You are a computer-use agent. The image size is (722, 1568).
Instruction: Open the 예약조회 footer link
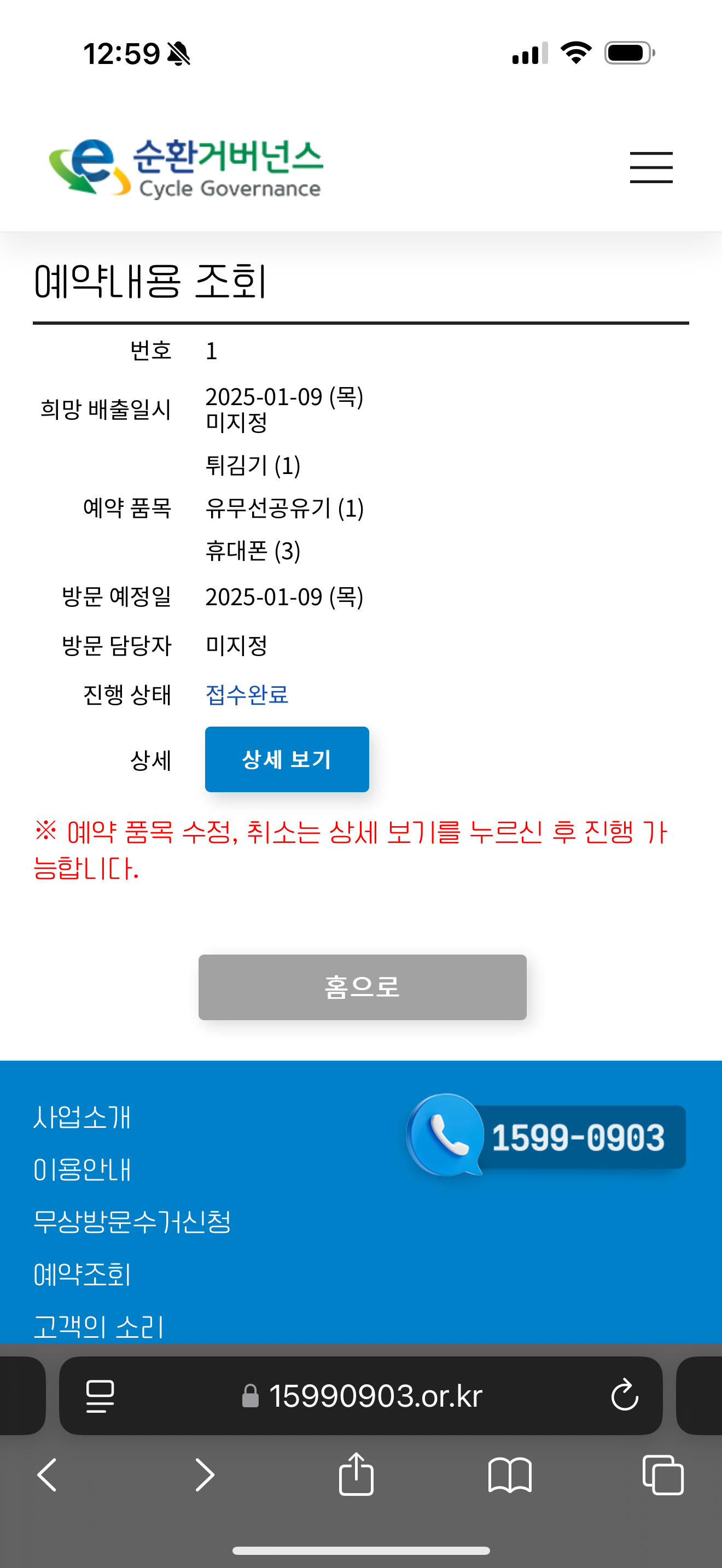tap(82, 1274)
